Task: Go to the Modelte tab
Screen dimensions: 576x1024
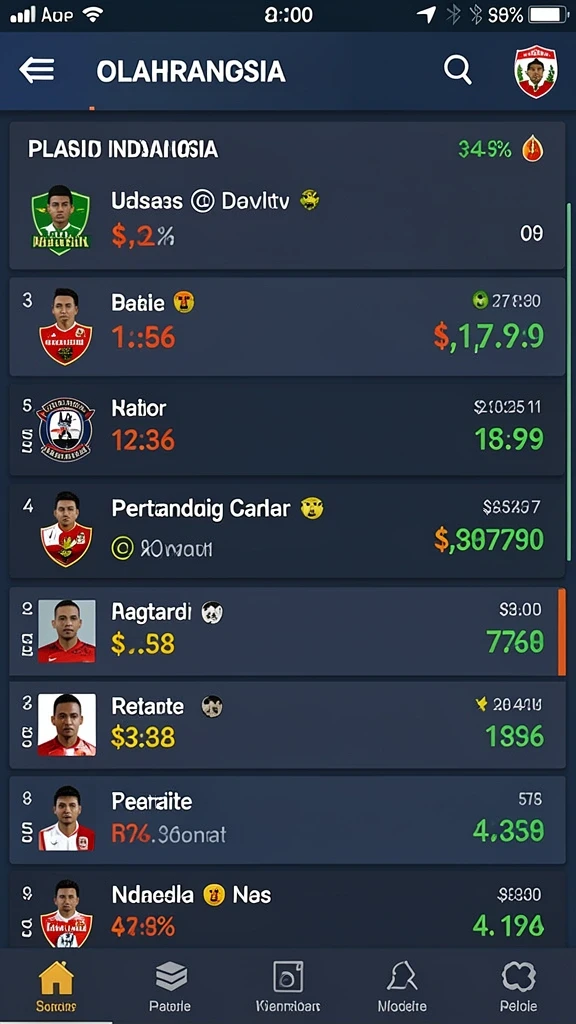Action: 402,986
